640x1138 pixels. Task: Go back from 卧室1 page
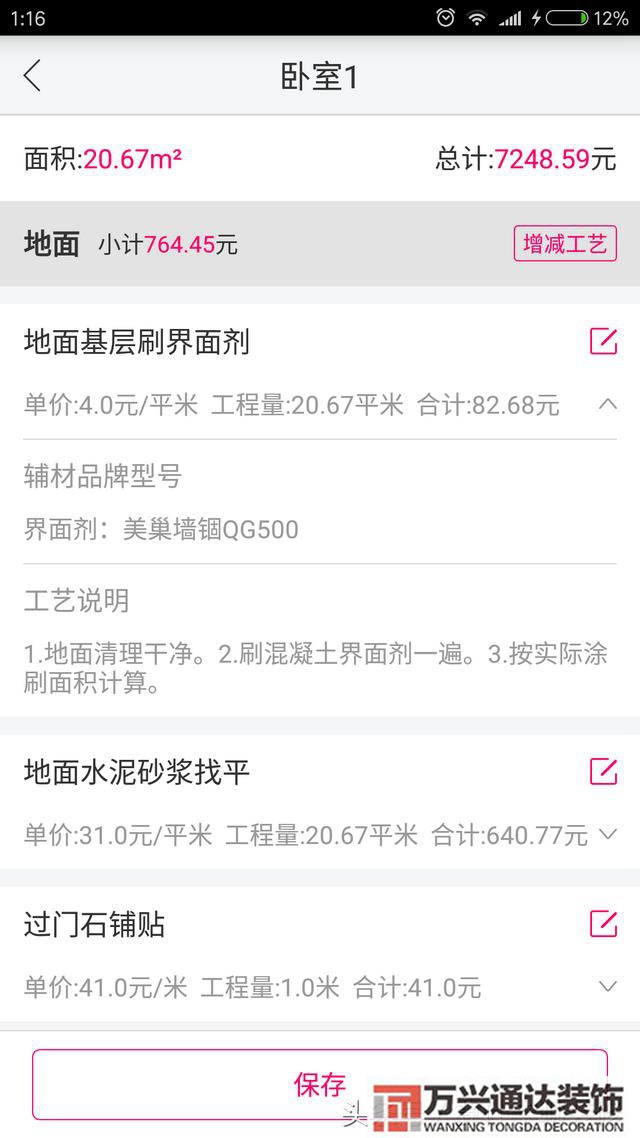coord(33,76)
